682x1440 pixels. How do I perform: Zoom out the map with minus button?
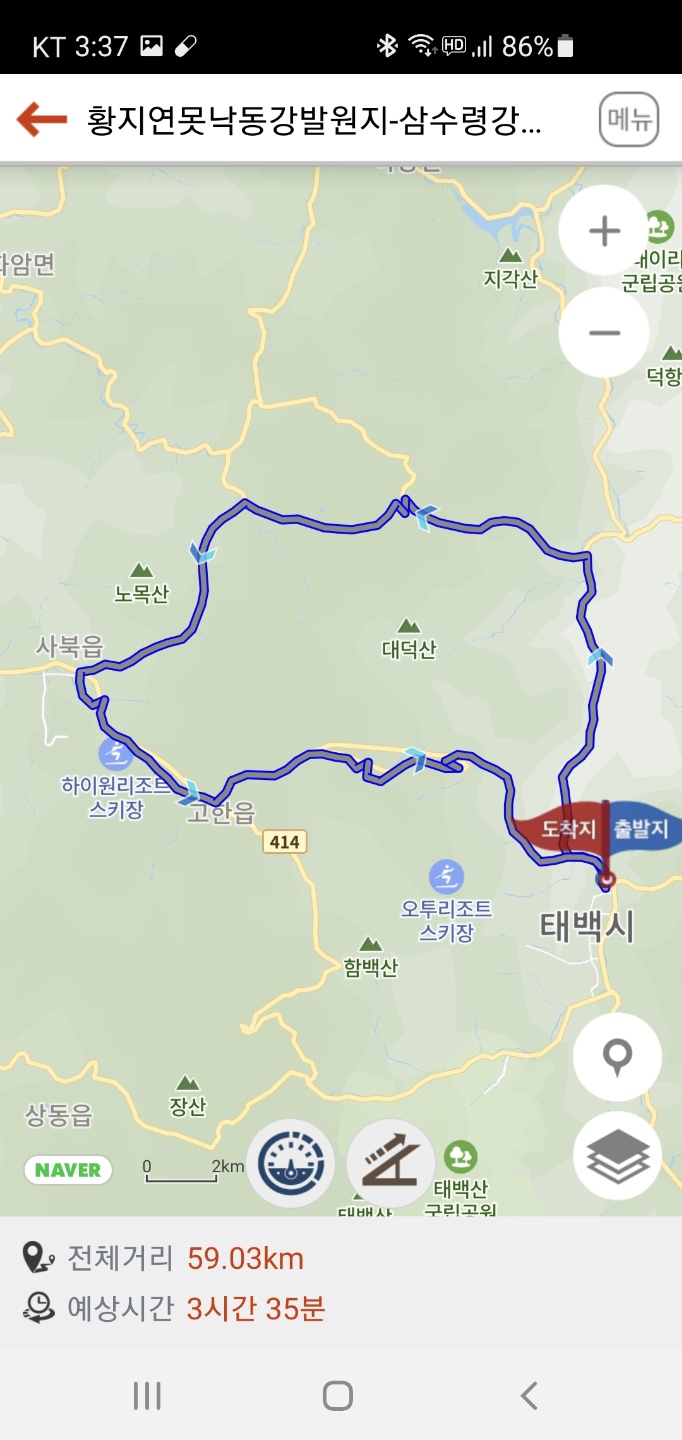(604, 333)
